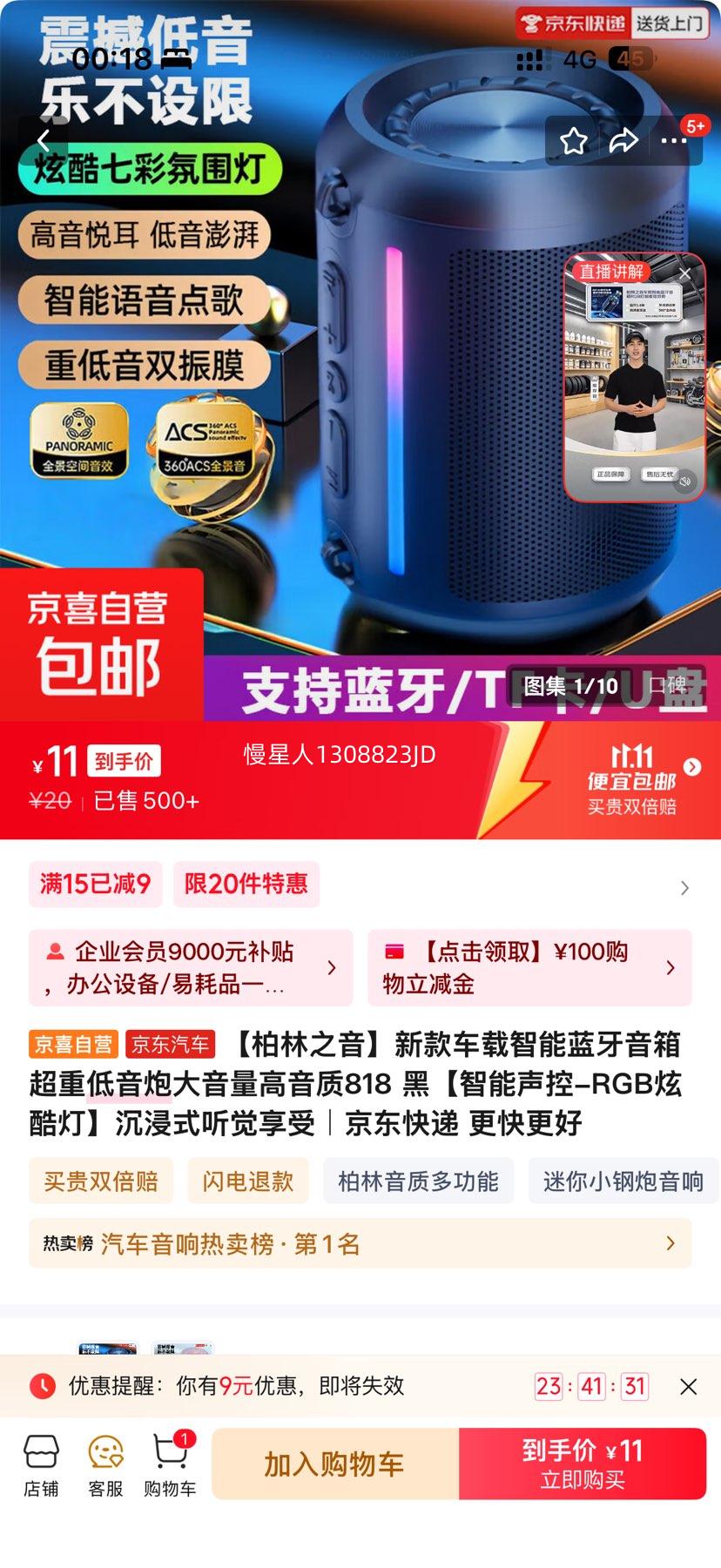Contact 客服 customer service
This screenshot has height=1568, width=721.
click(105, 1466)
